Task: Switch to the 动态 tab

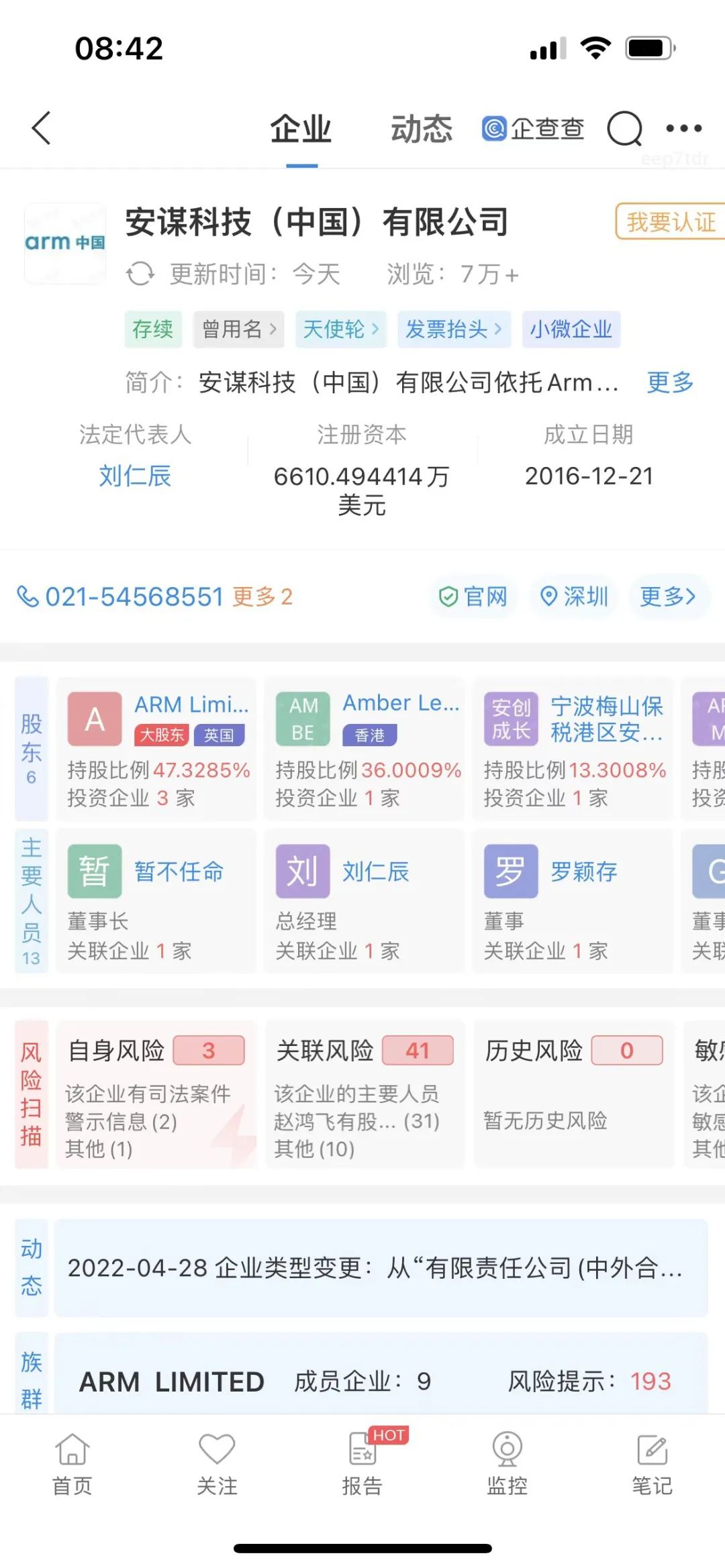Action: coord(422,129)
